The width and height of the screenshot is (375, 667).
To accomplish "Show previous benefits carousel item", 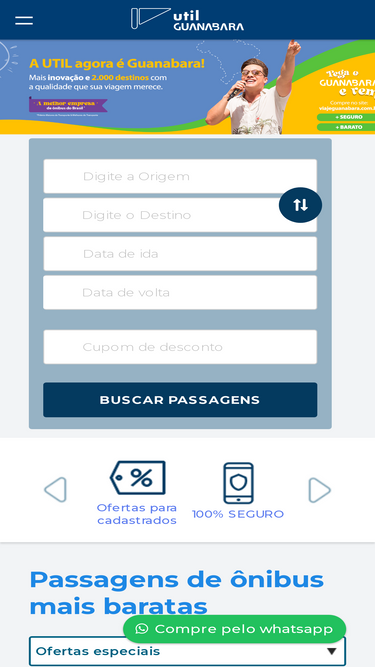I will pyautogui.click(x=55, y=490).
